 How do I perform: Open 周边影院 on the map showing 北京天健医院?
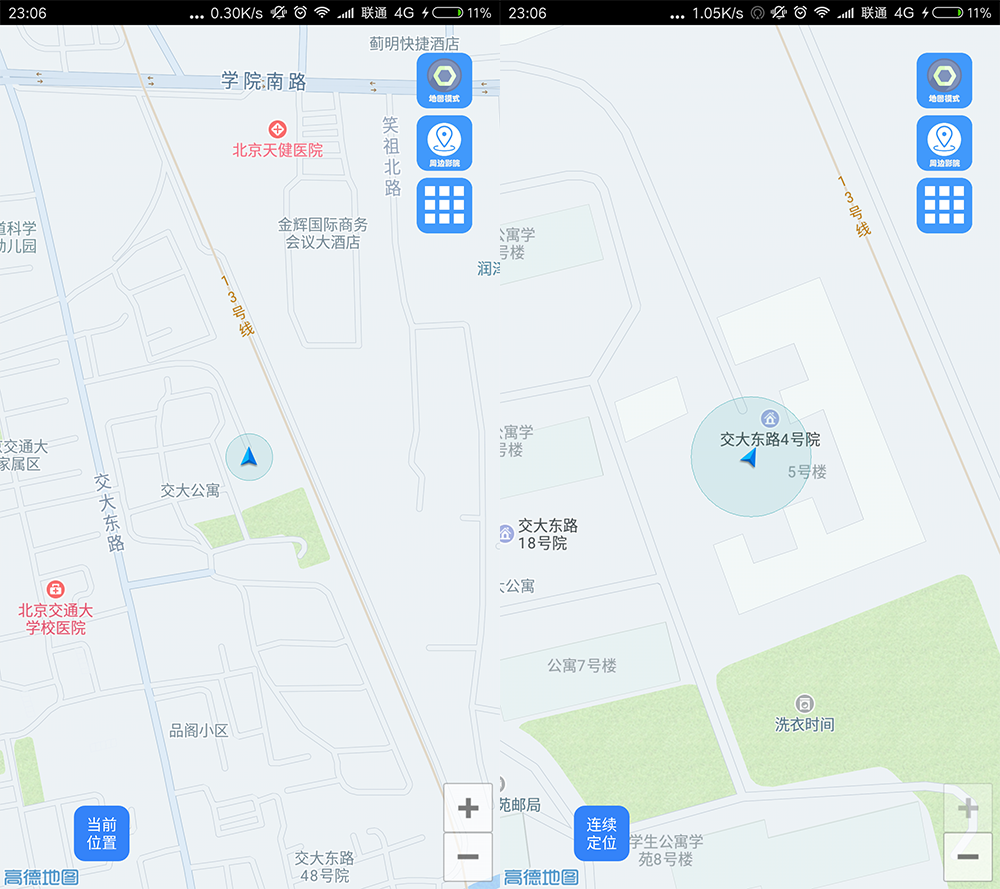point(444,143)
